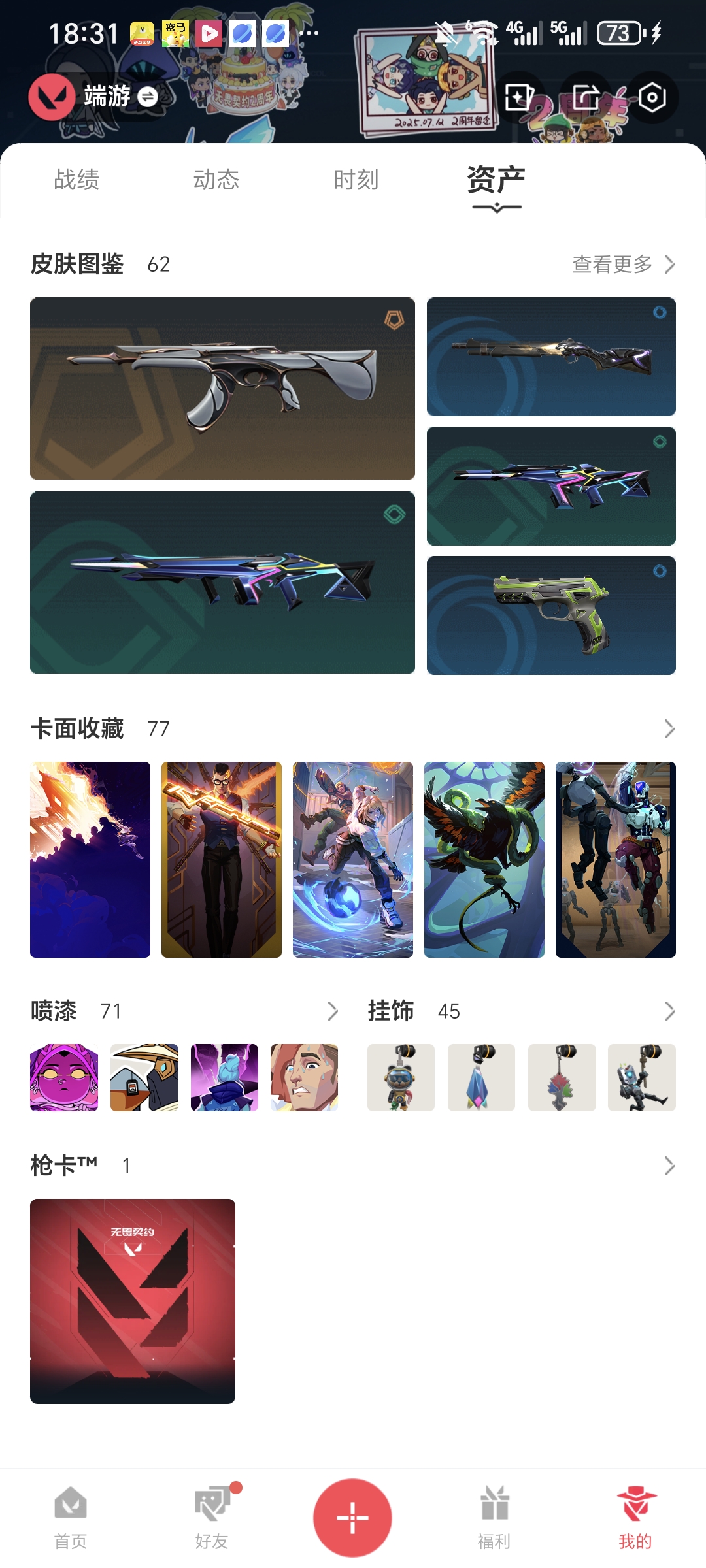Tap the red plus create button
The image size is (706, 1568).
click(352, 1517)
